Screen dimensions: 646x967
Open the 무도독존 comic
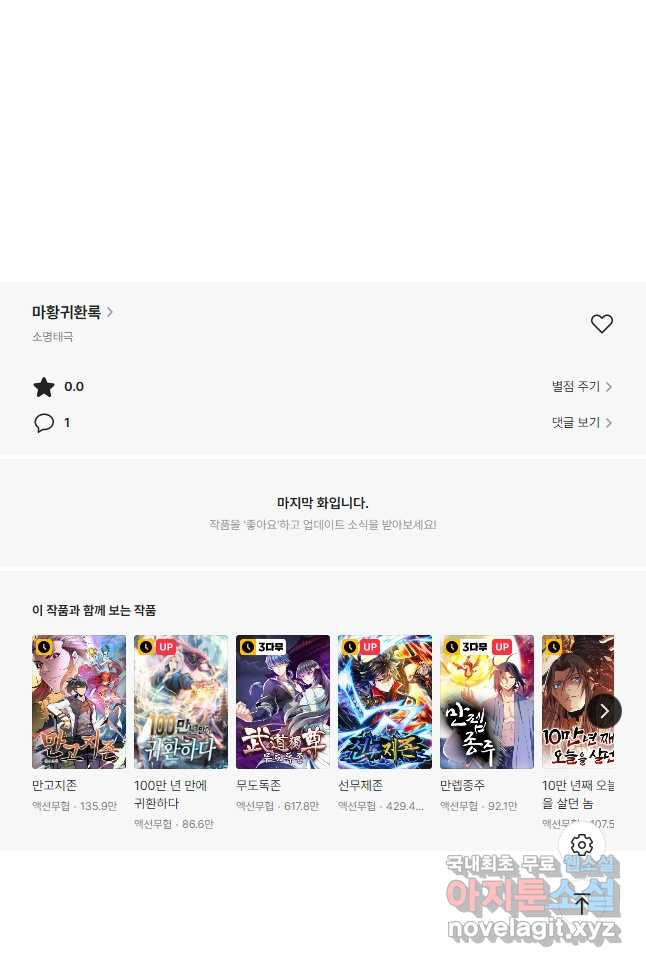point(283,702)
